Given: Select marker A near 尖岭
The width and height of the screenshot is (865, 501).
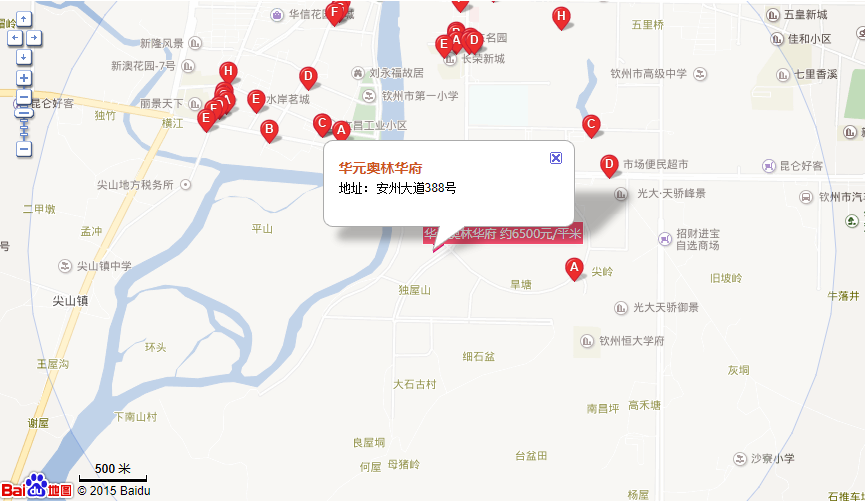Looking at the screenshot, I should tap(574, 267).
